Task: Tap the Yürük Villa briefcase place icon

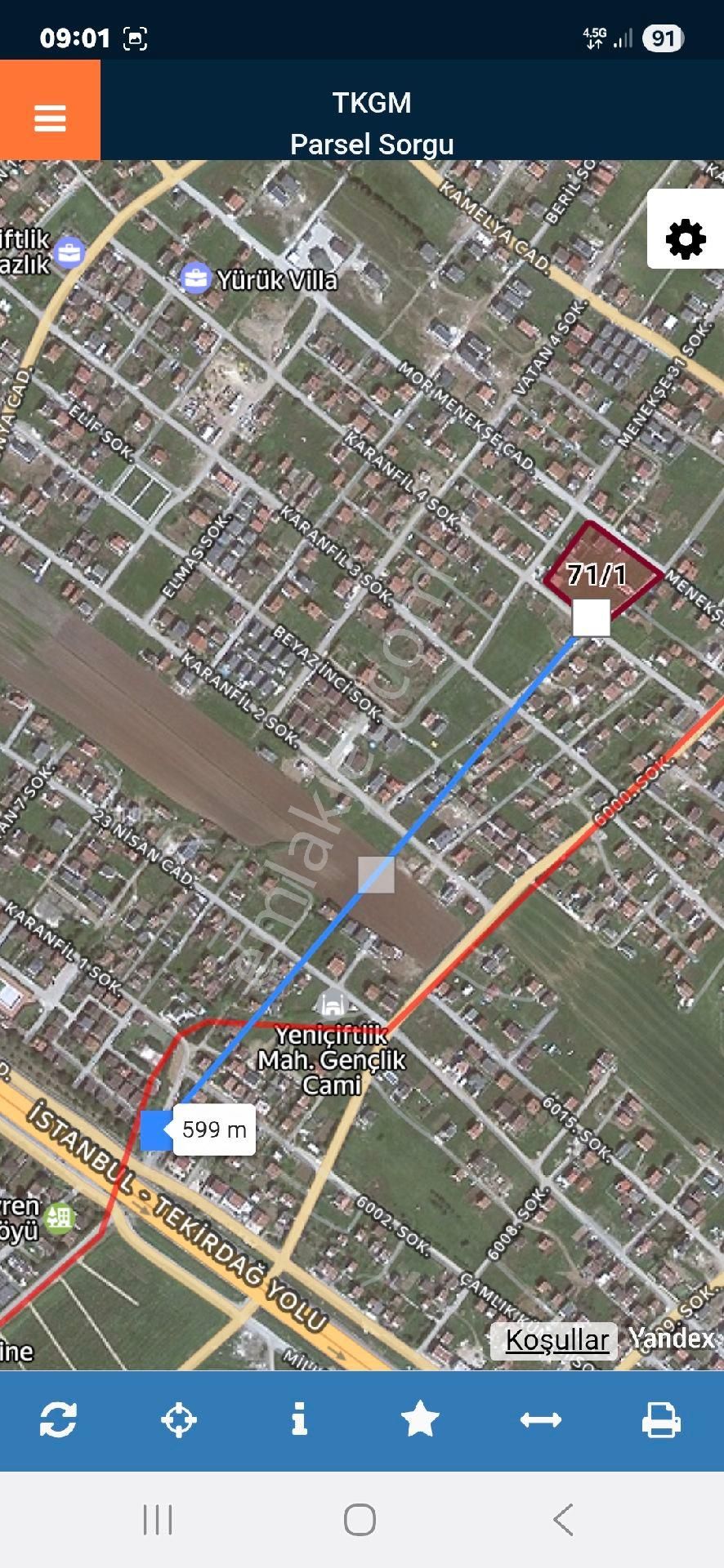Action: tap(195, 278)
